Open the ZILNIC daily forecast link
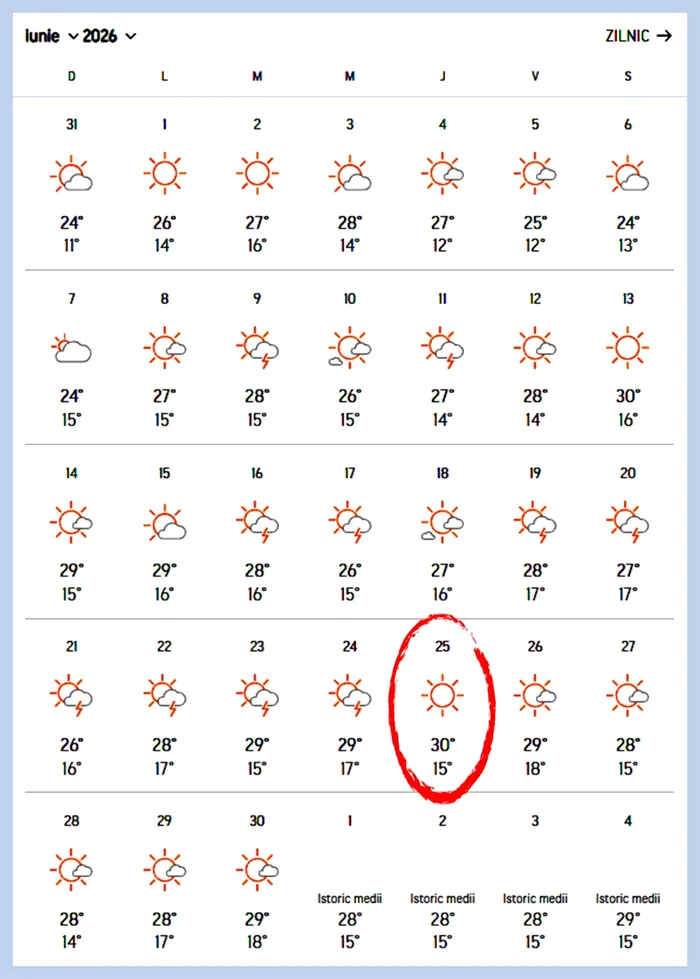The width and height of the screenshot is (700, 979). click(639, 36)
